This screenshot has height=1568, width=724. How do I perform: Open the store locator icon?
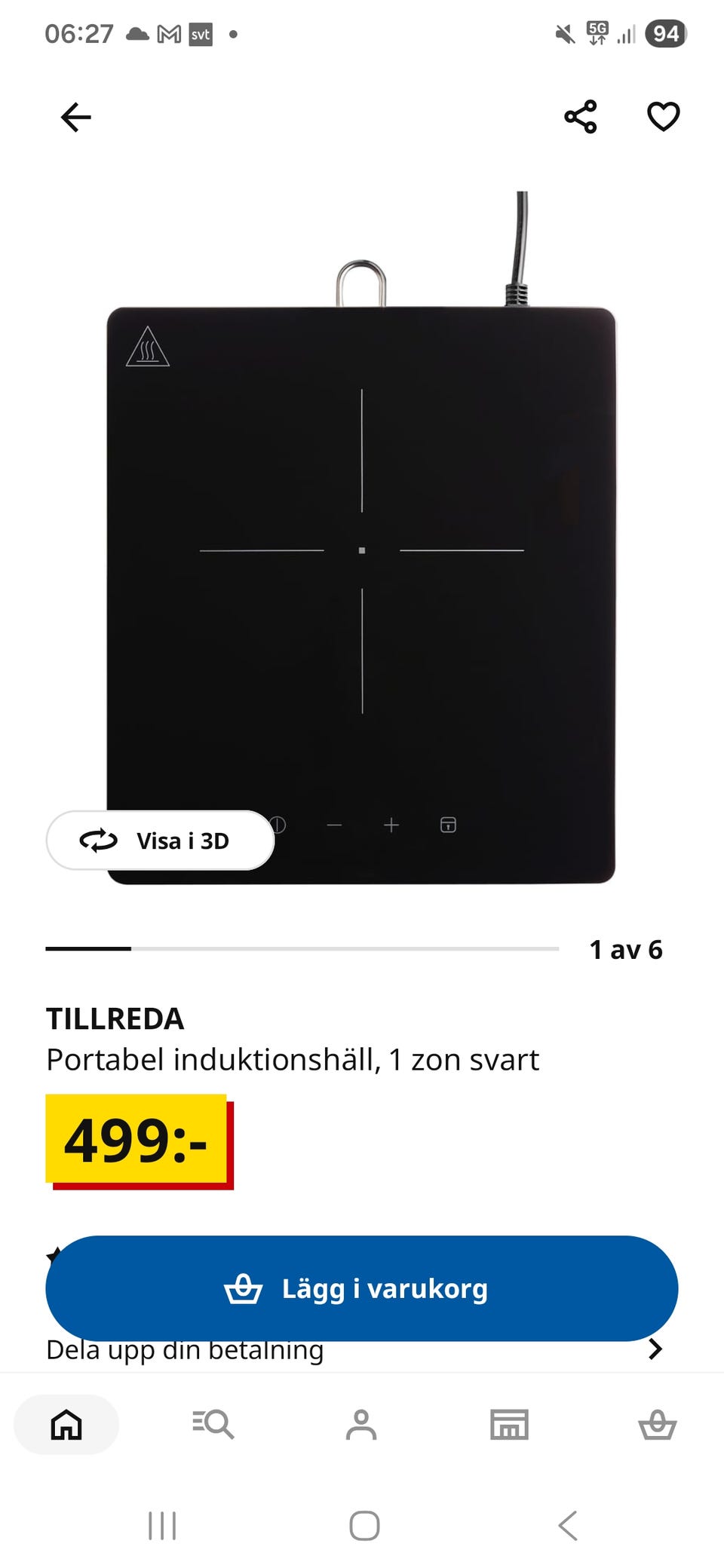(510, 1425)
